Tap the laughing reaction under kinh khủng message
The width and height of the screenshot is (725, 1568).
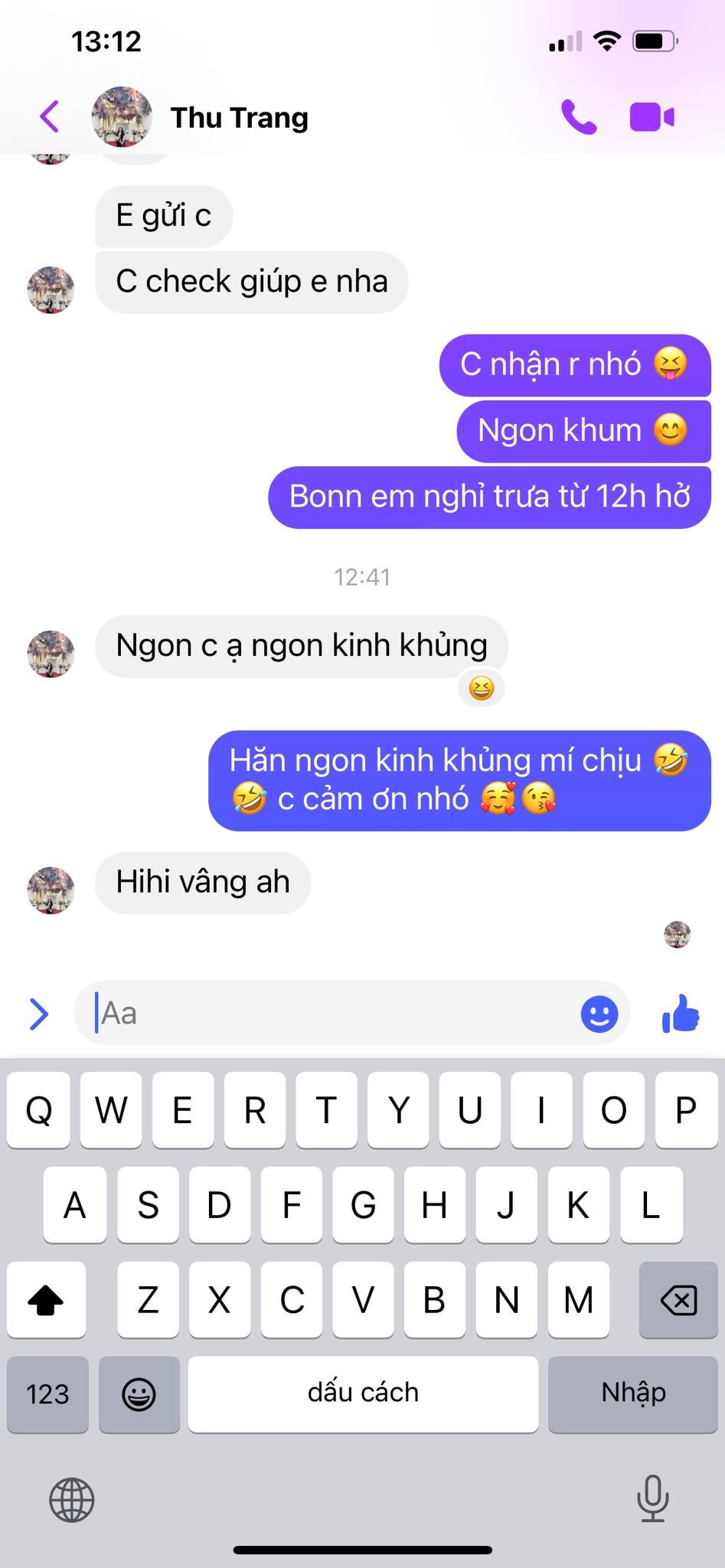(481, 688)
